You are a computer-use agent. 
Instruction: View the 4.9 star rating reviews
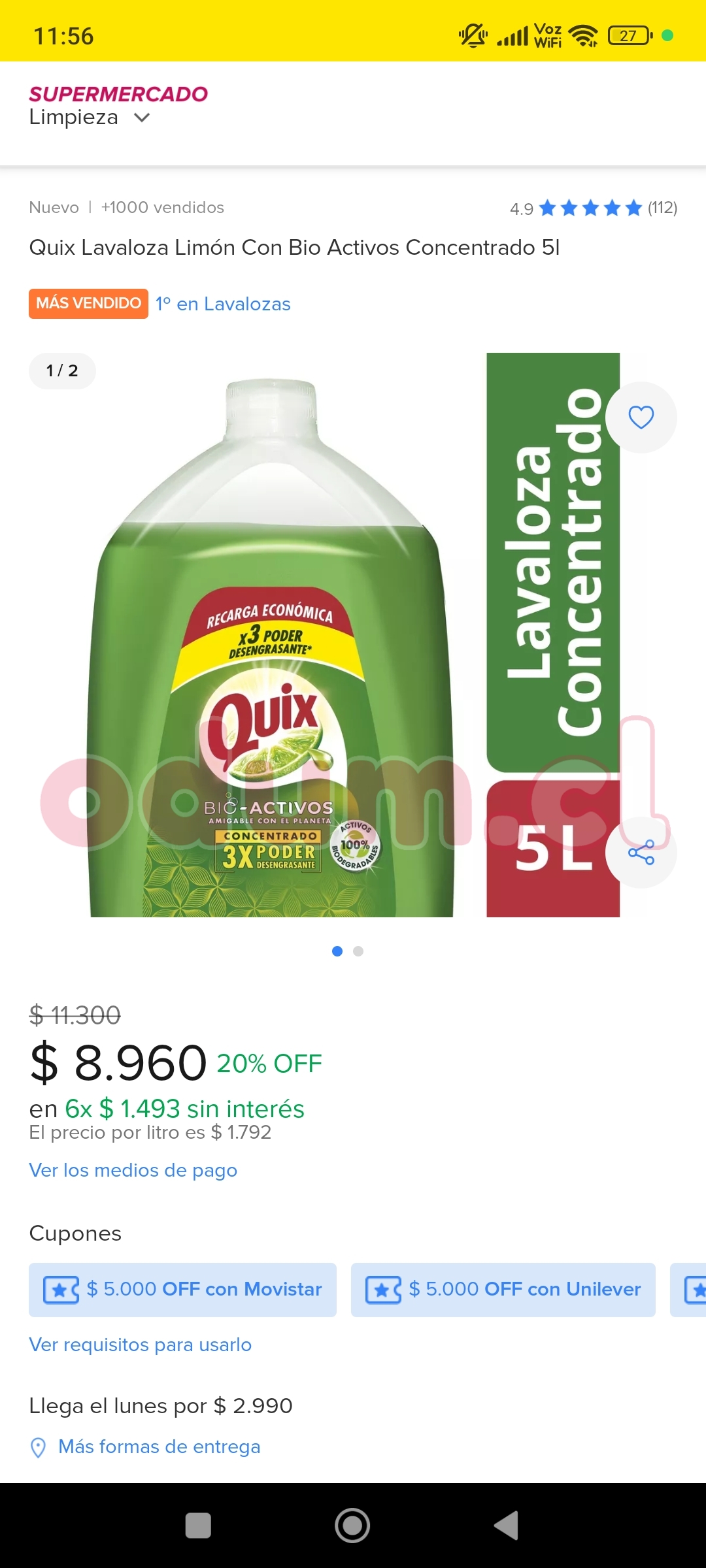pyautogui.click(x=594, y=208)
